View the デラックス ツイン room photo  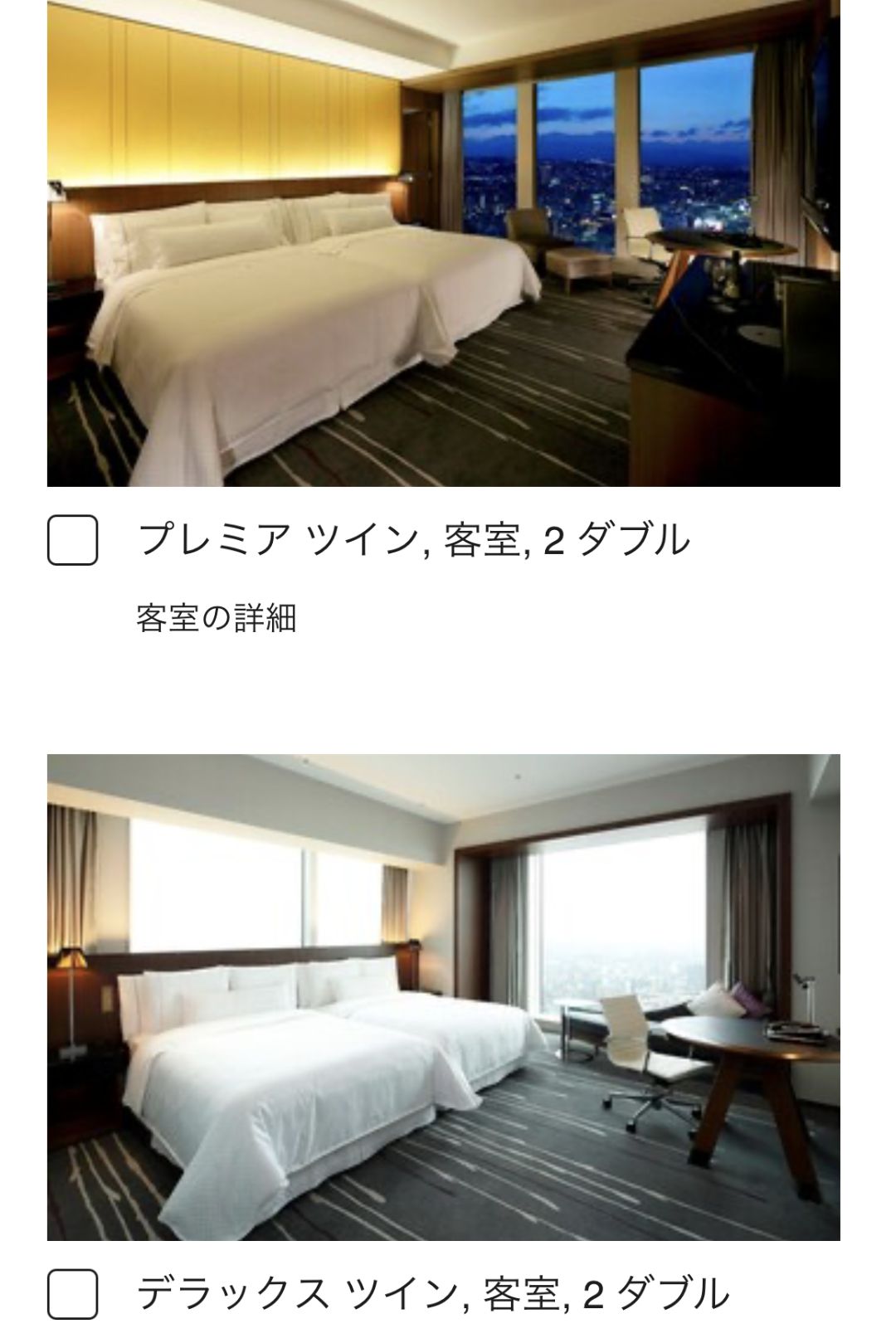point(443,997)
